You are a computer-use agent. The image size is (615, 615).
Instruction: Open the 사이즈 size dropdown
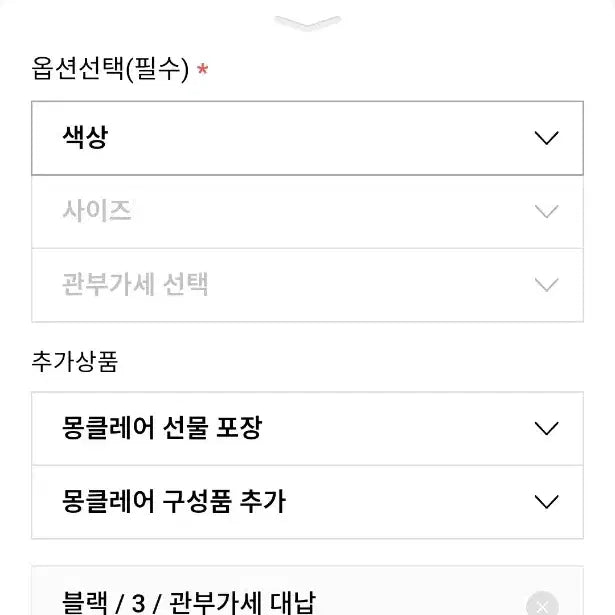pyautogui.click(x=307, y=212)
